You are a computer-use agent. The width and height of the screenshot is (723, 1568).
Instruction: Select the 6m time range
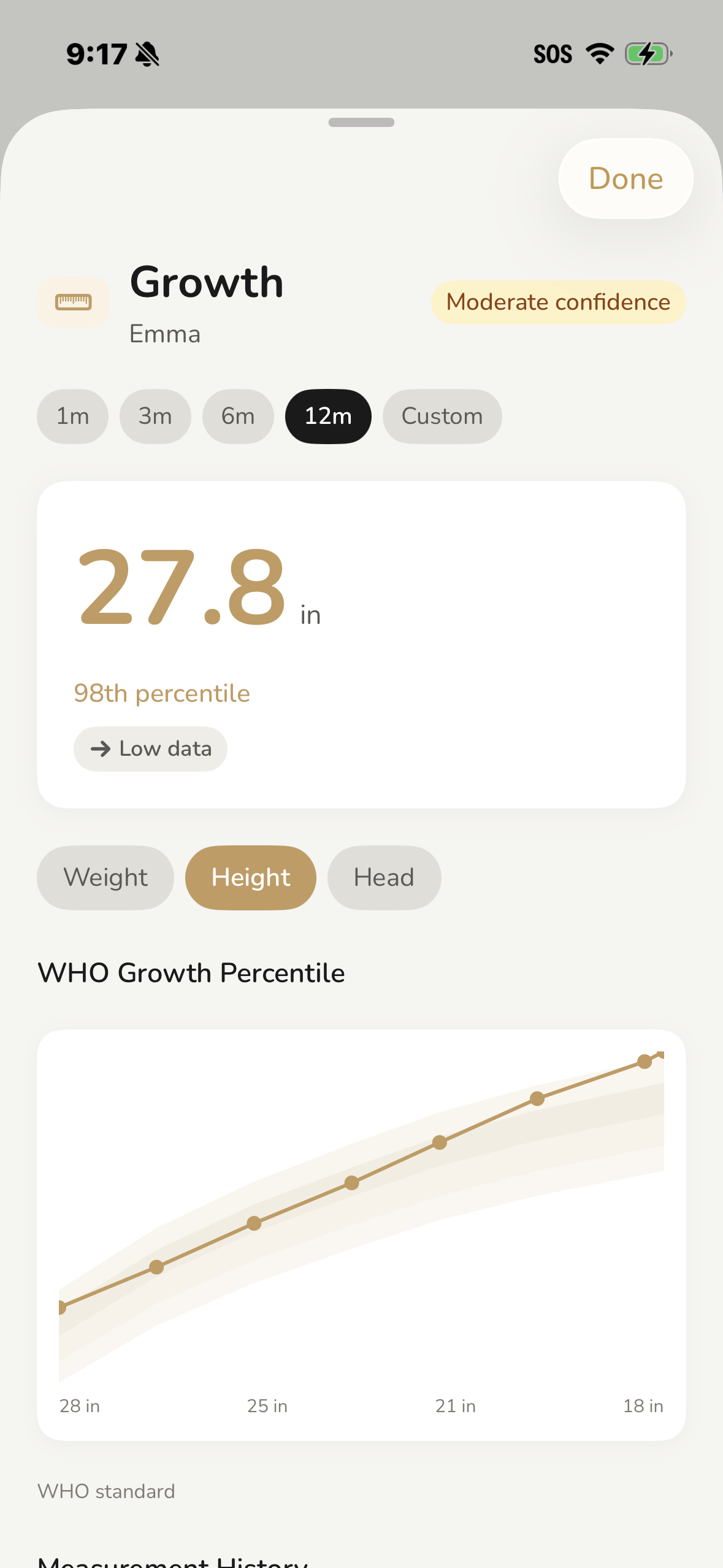tap(238, 416)
